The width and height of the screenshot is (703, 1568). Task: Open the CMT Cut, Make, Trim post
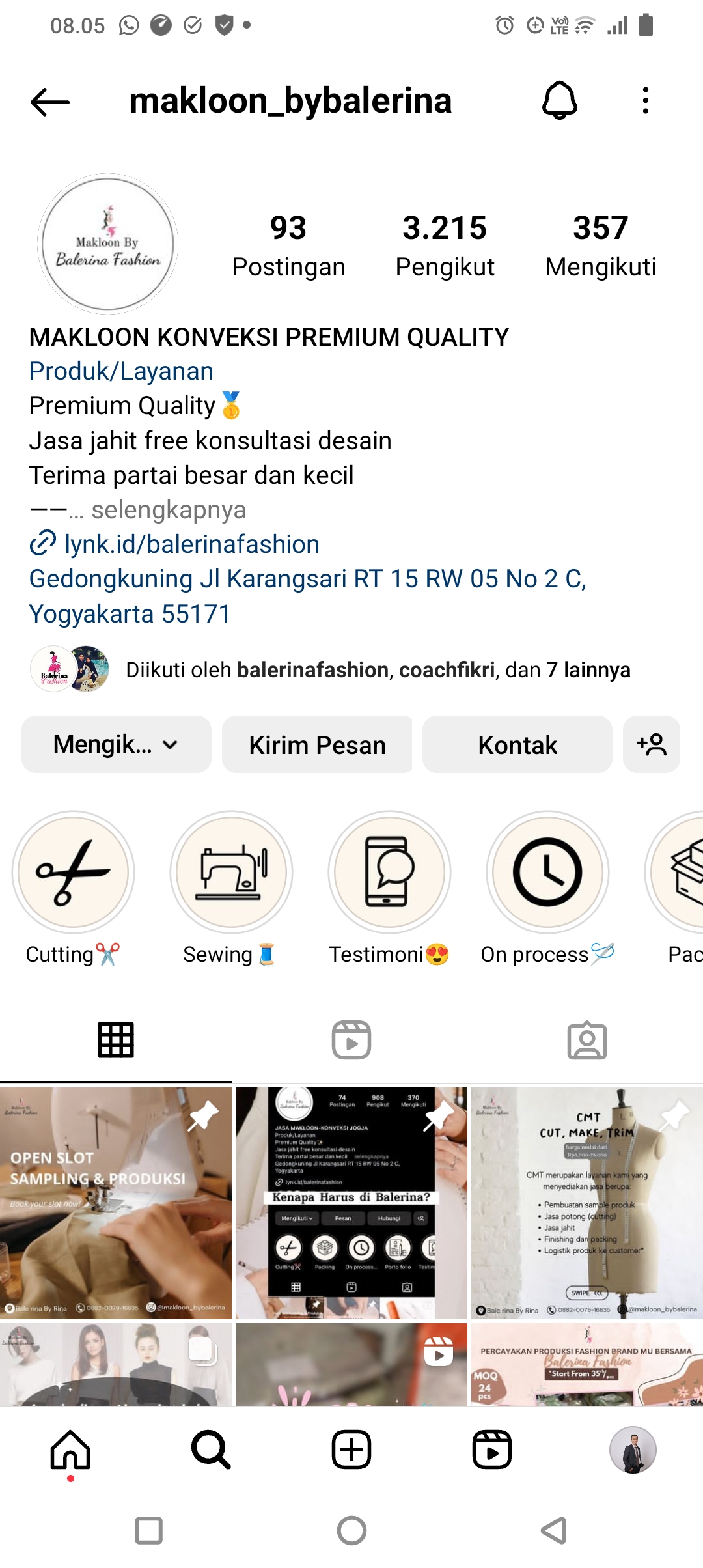pos(586,1203)
